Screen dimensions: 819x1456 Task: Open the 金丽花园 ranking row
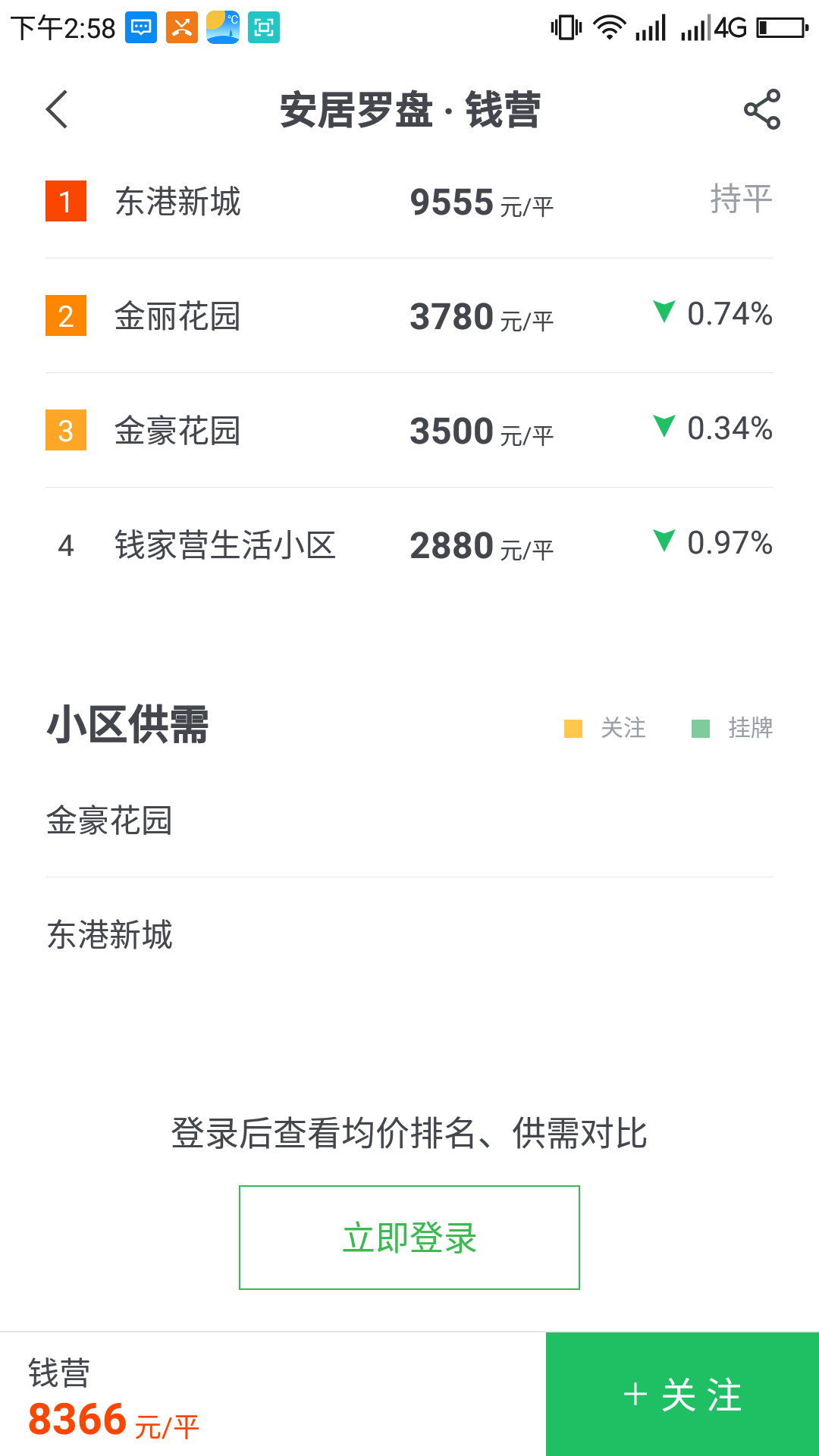tap(409, 316)
